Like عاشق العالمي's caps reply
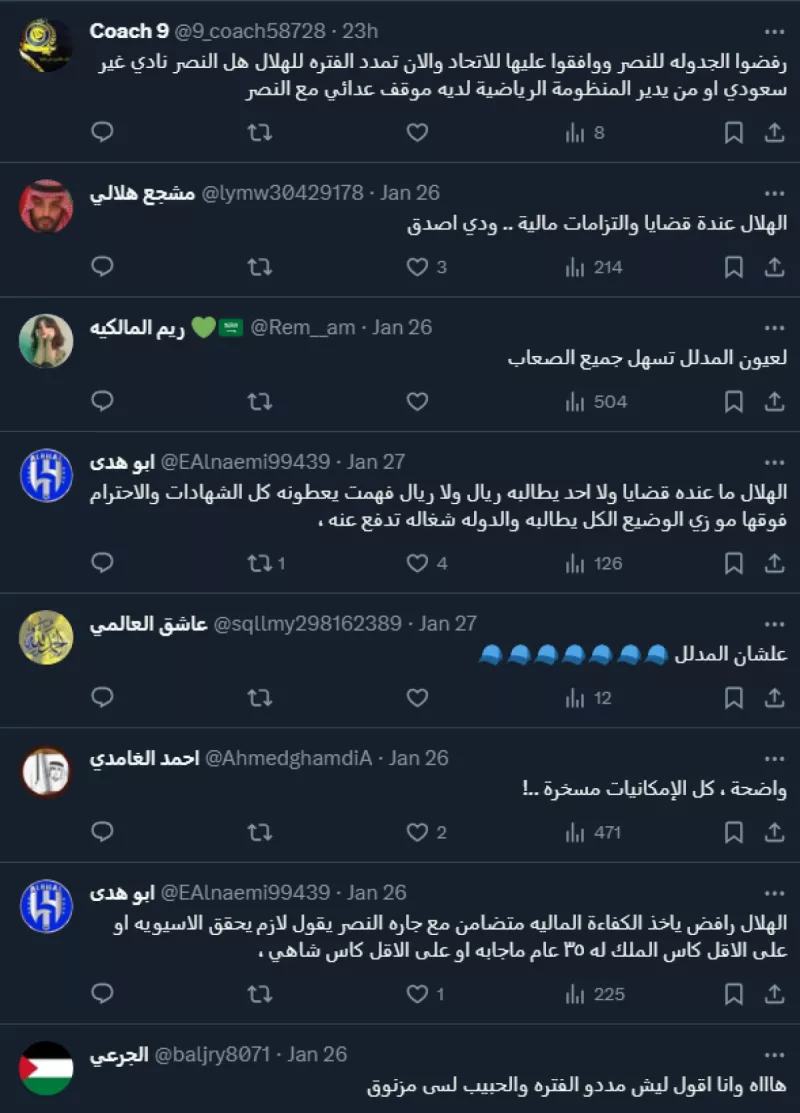 (x=416, y=696)
